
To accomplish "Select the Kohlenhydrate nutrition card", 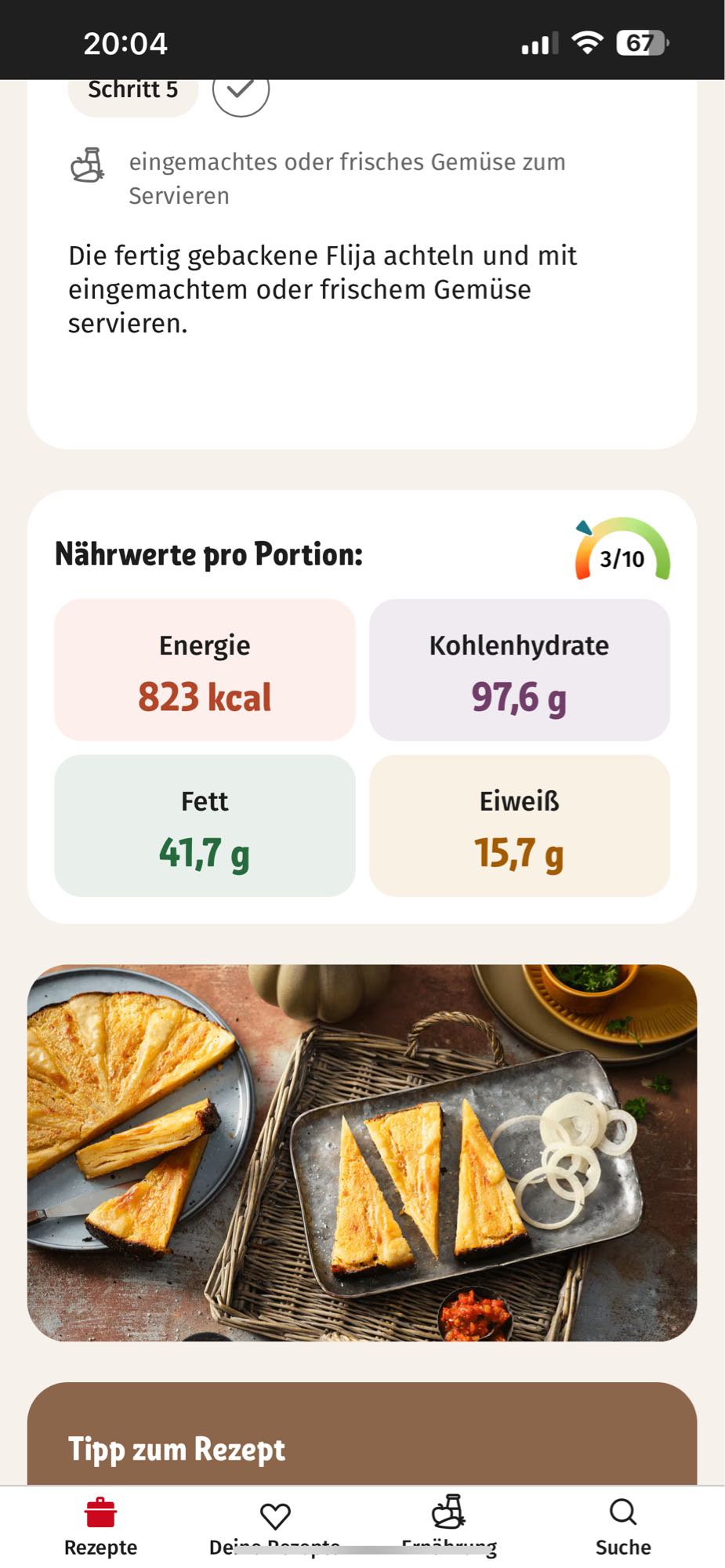I will click(x=520, y=669).
